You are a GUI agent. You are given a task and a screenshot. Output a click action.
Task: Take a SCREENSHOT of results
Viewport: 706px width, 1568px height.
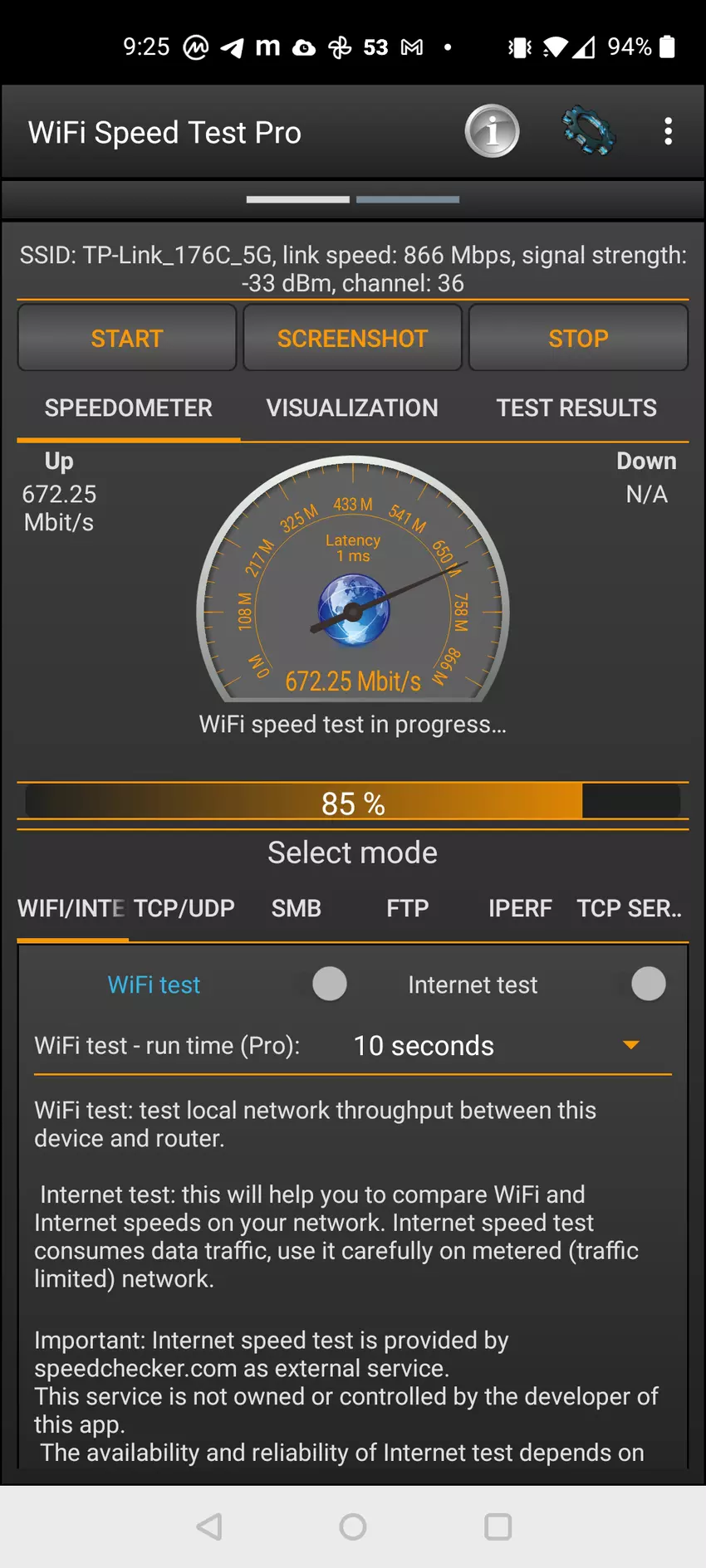pyautogui.click(x=352, y=338)
